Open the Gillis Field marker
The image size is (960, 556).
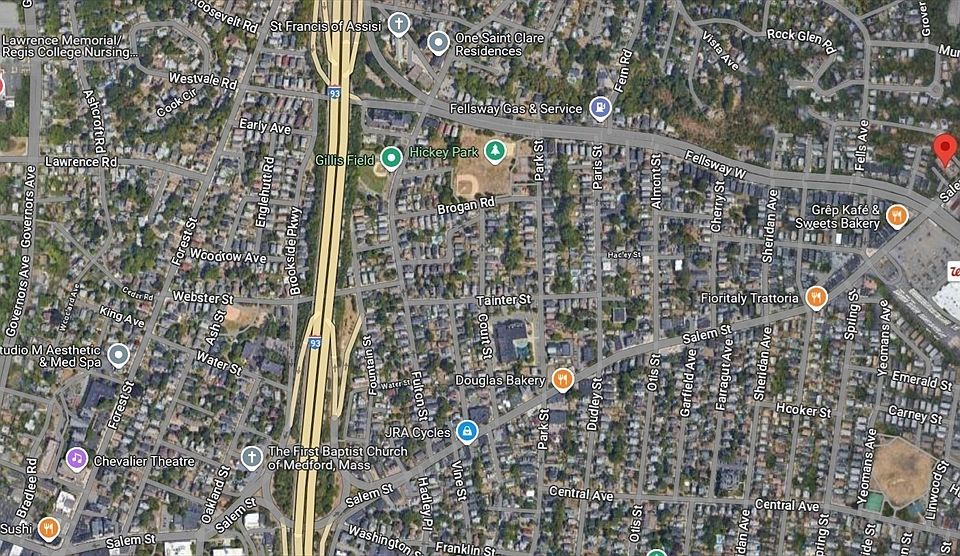[391, 158]
